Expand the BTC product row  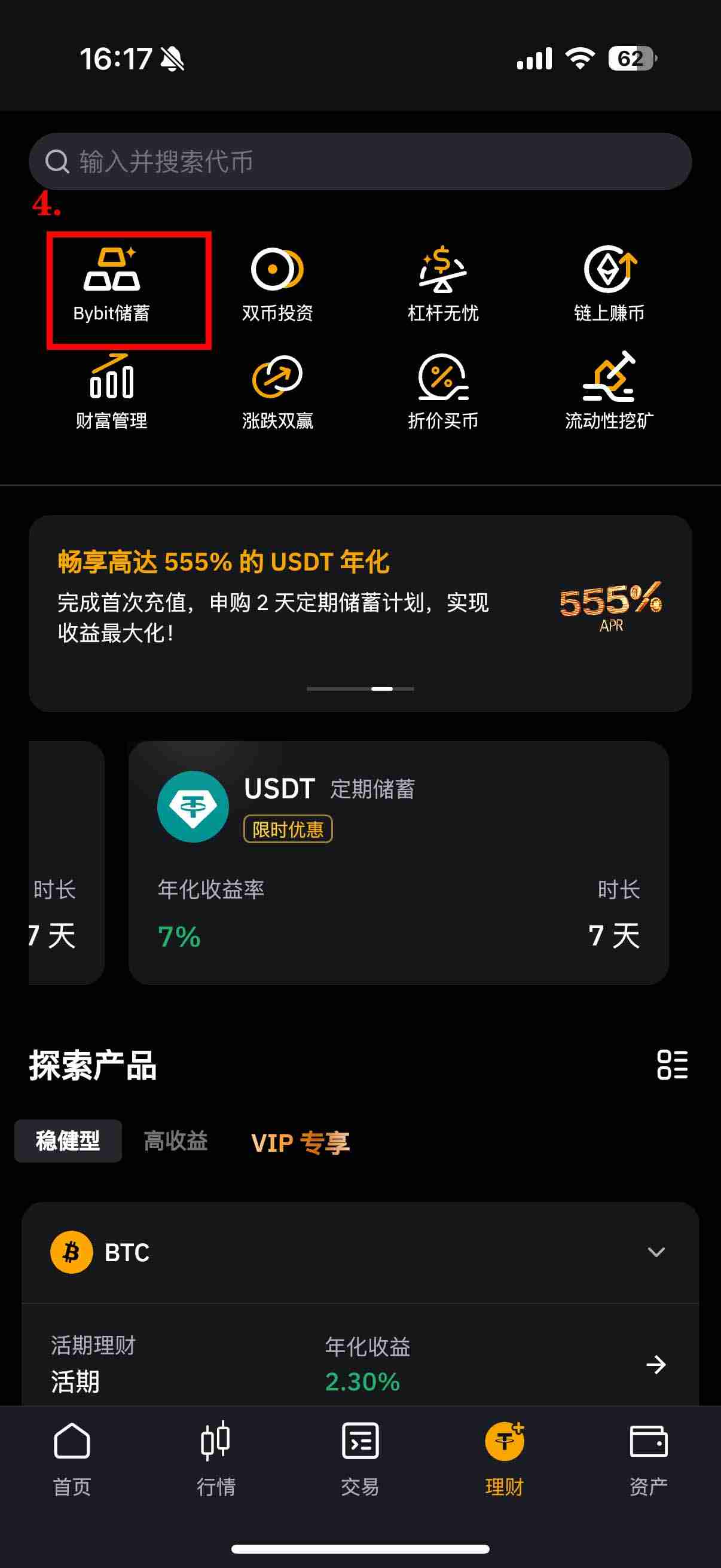[x=656, y=1253]
